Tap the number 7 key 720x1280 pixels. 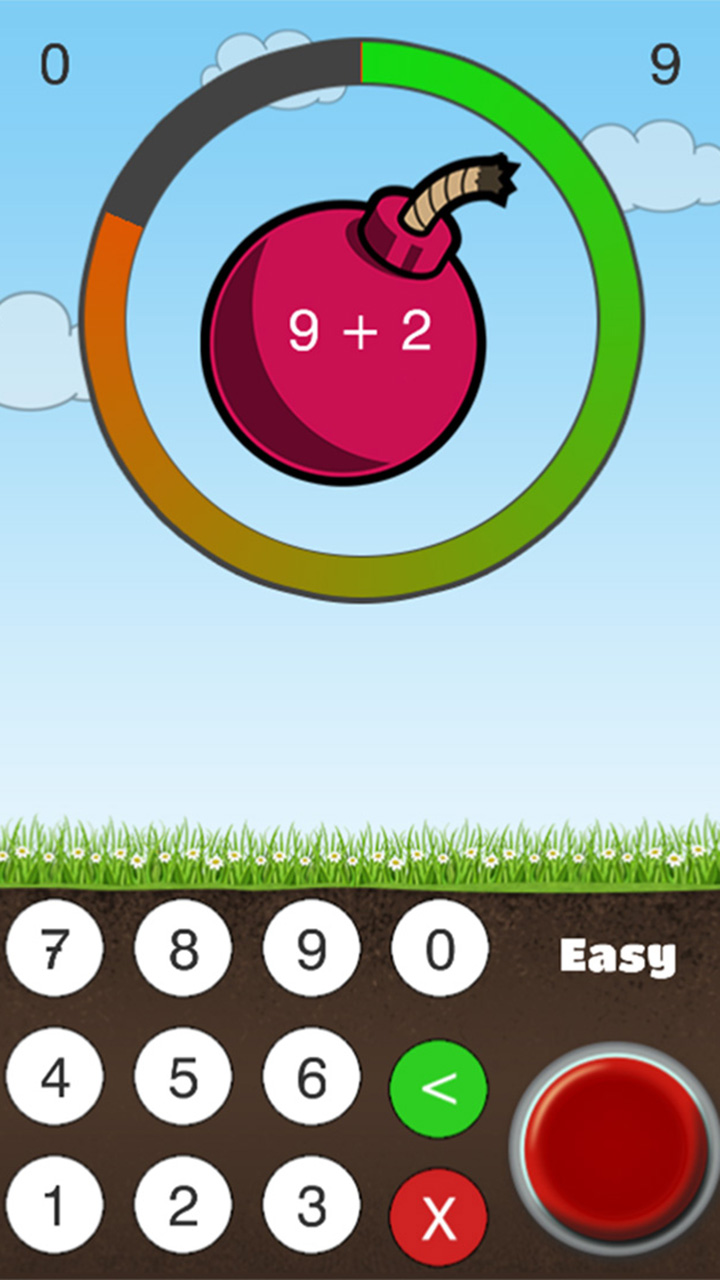(54, 948)
